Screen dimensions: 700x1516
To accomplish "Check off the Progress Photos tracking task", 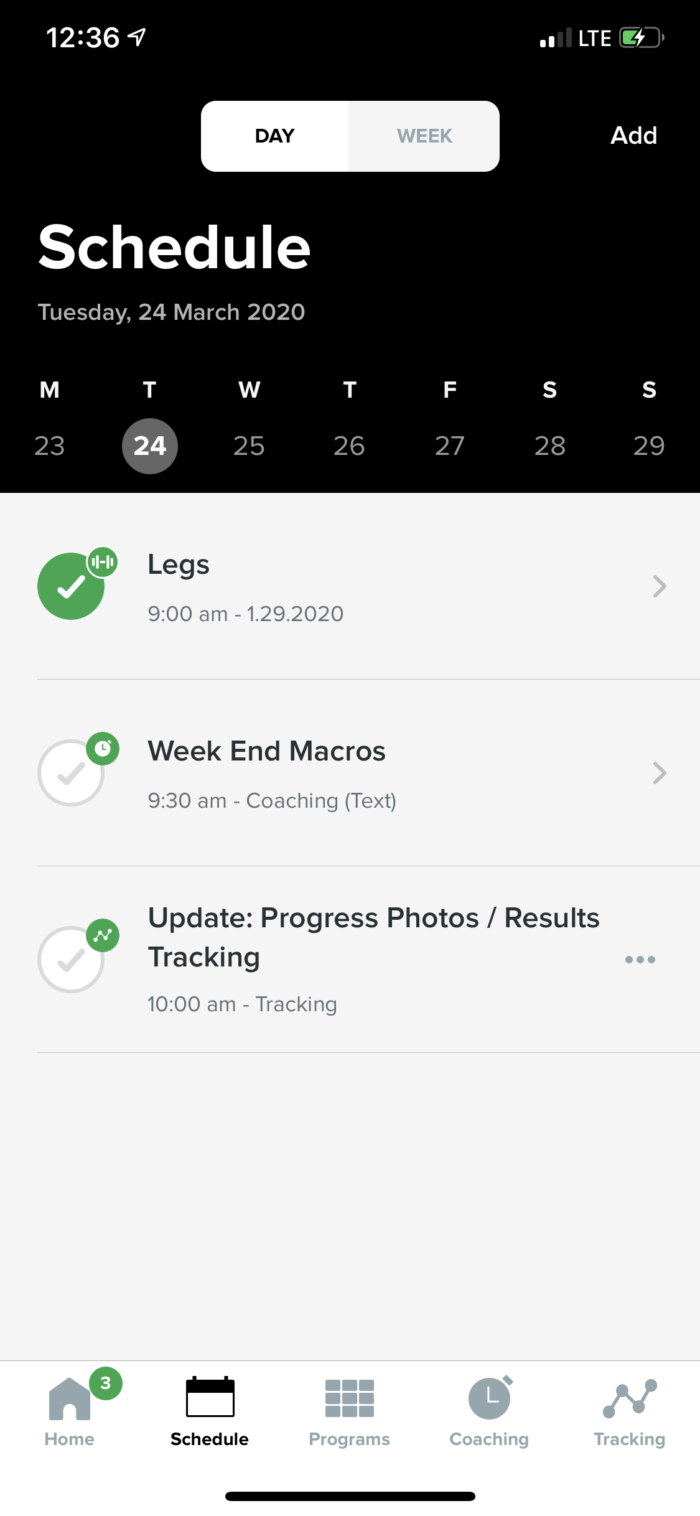I will (x=71, y=960).
